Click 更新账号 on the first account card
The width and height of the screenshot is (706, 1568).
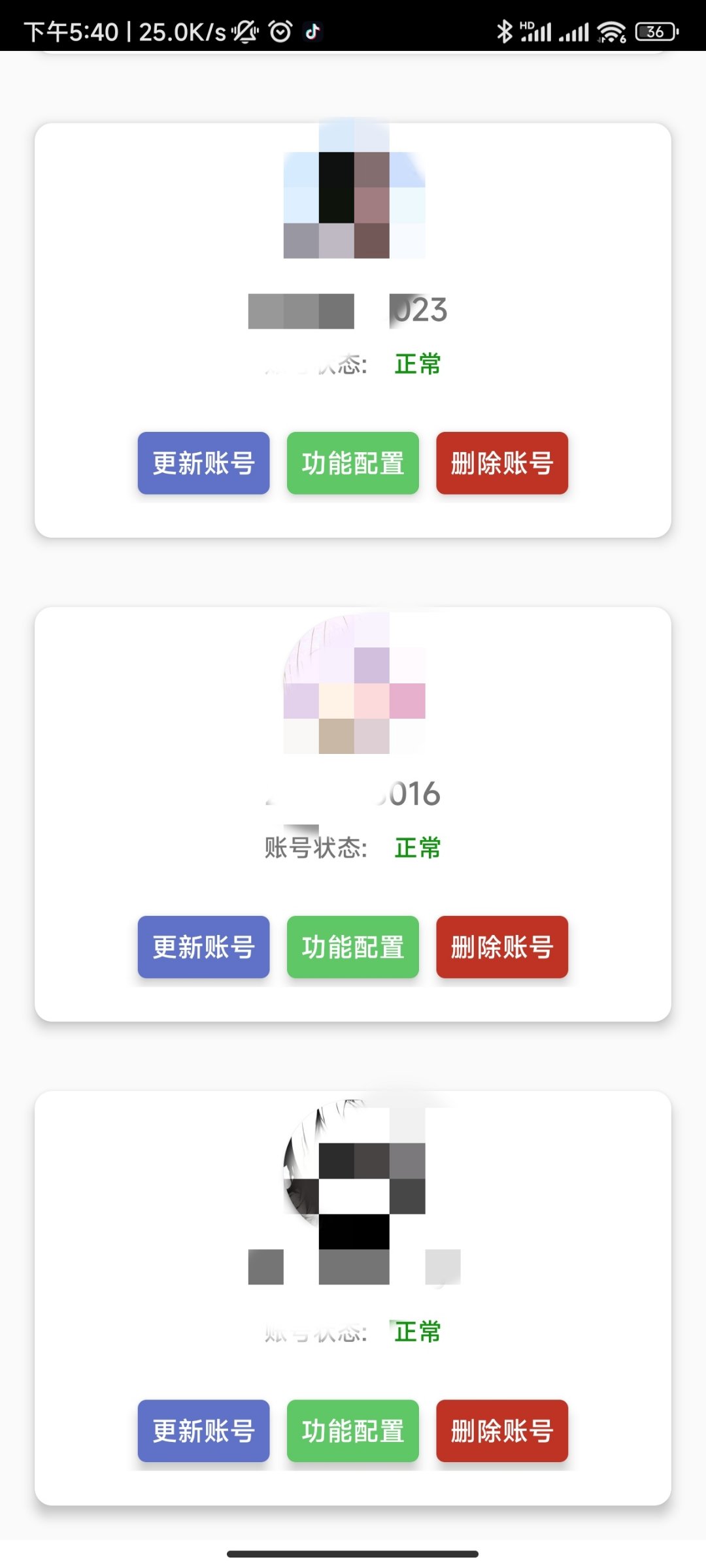(x=203, y=464)
